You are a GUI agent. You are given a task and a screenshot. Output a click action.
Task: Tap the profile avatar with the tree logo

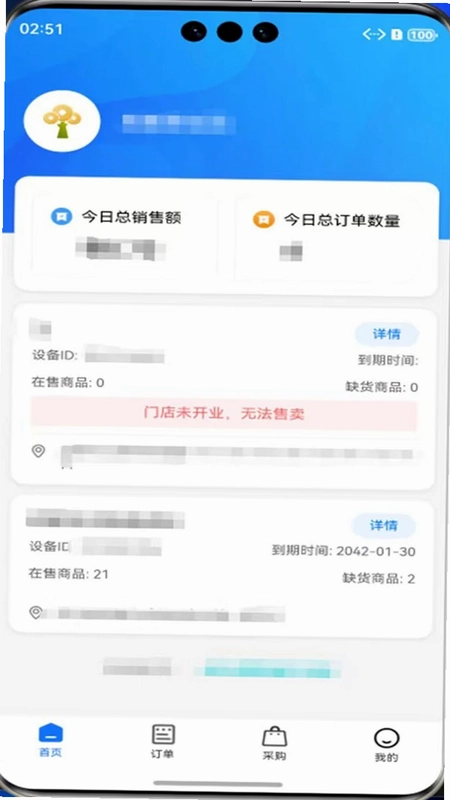click(x=62, y=121)
